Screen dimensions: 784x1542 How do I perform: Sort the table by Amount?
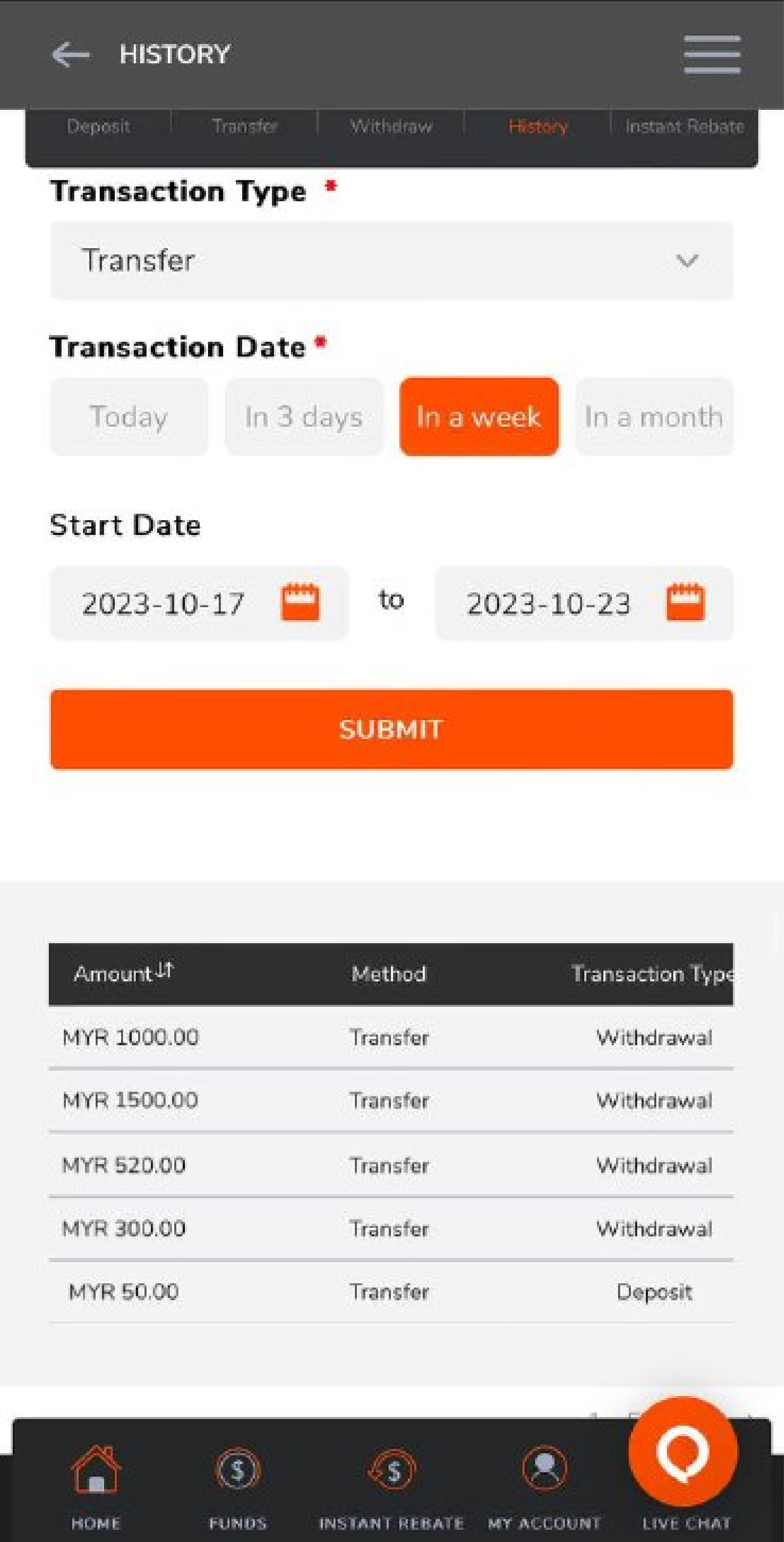[123, 973]
